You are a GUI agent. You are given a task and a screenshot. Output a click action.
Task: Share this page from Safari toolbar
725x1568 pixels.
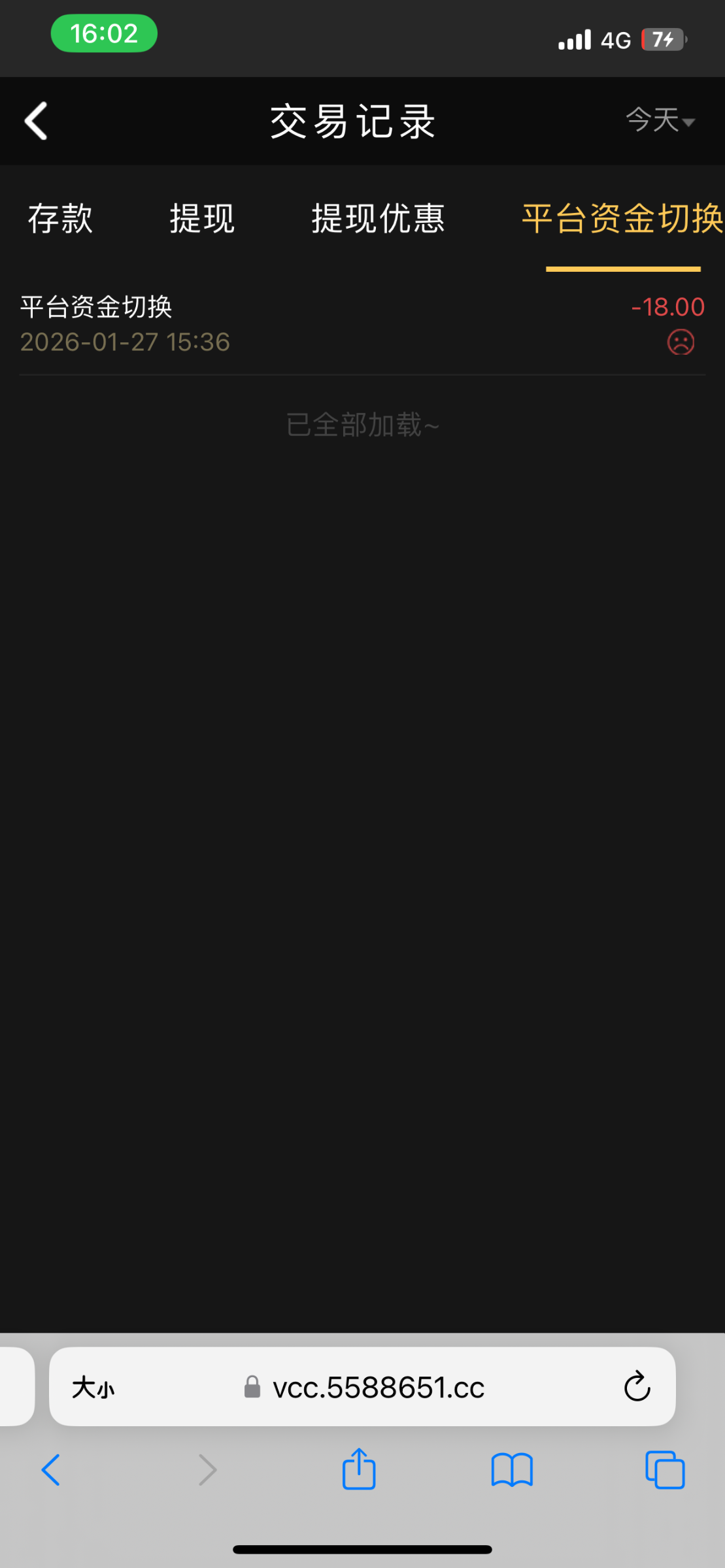[x=359, y=1469]
